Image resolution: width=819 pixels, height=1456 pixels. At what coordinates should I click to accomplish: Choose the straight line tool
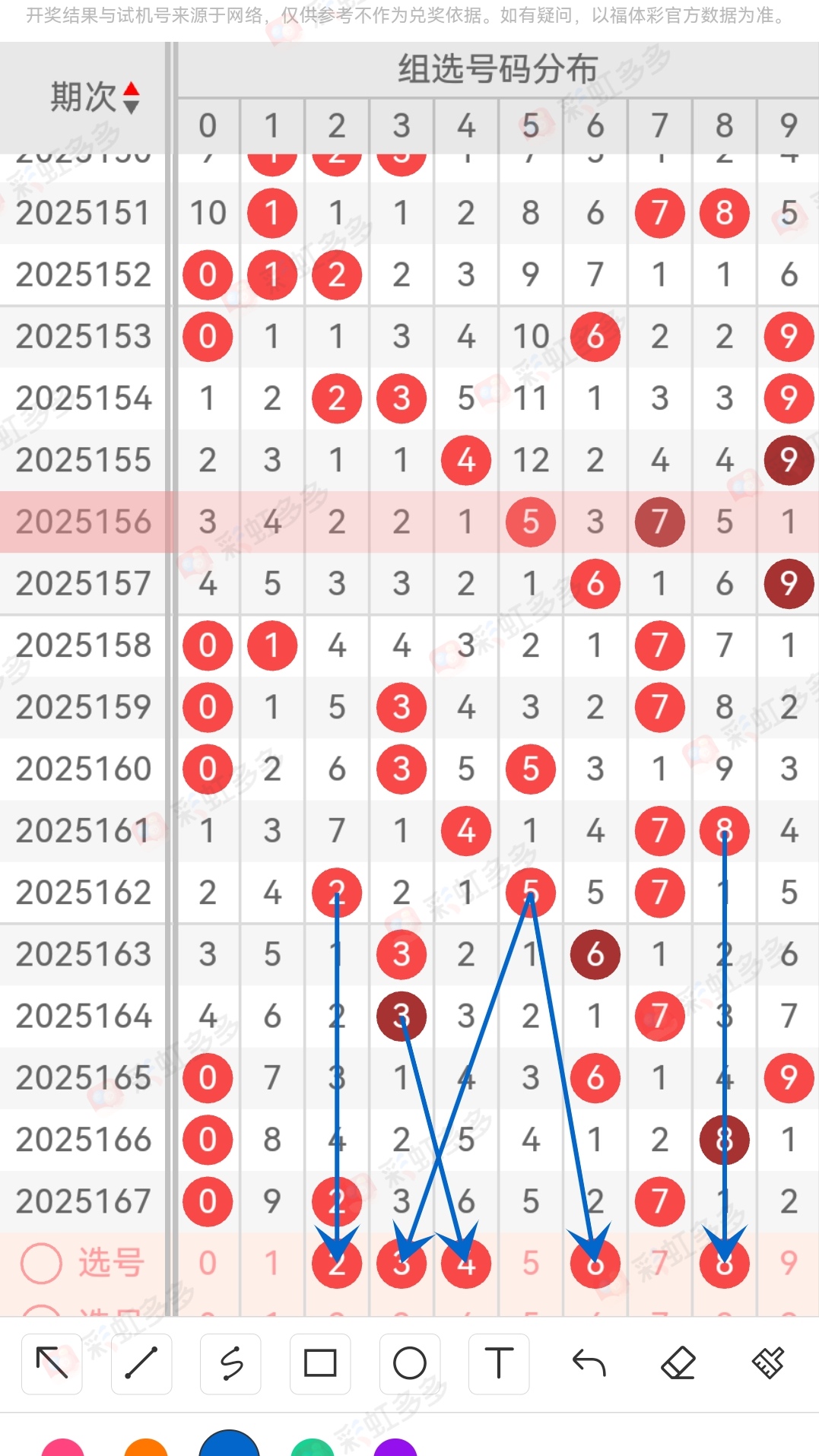(x=141, y=1363)
